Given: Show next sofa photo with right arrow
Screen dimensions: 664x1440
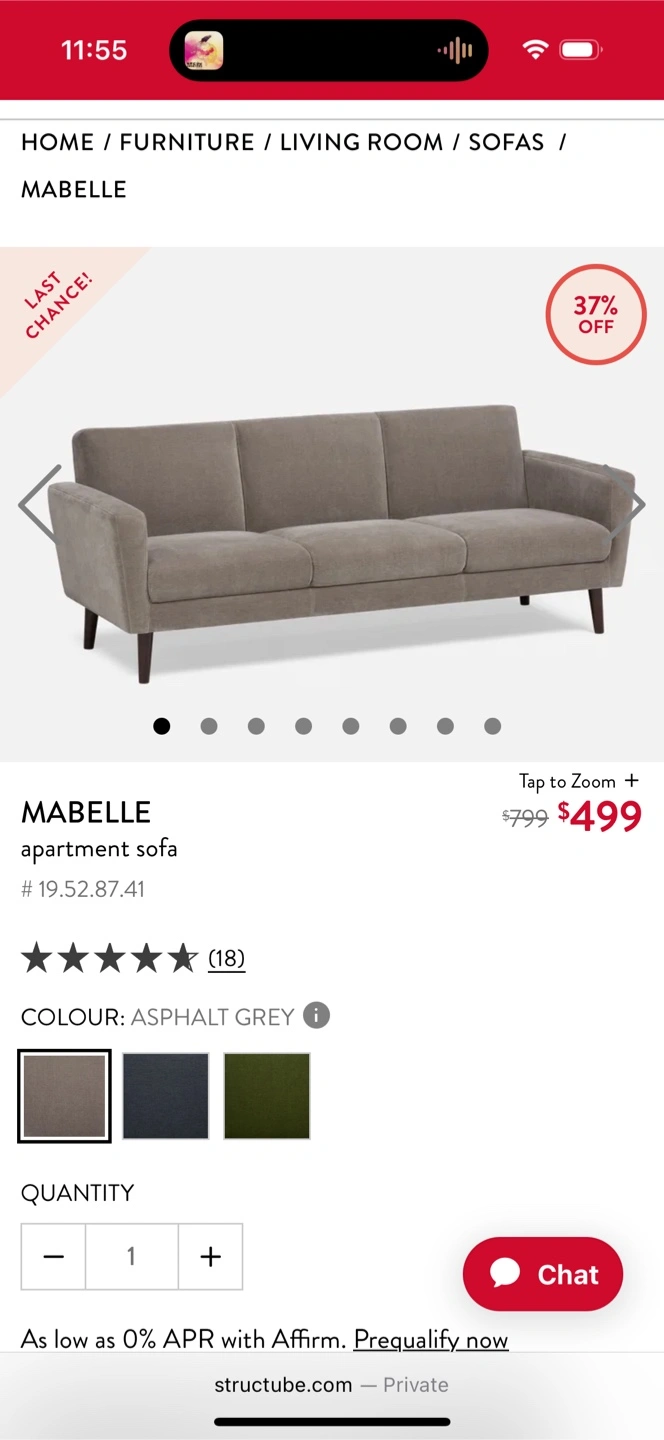Looking at the screenshot, I should pyautogui.click(x=626, y=503).
